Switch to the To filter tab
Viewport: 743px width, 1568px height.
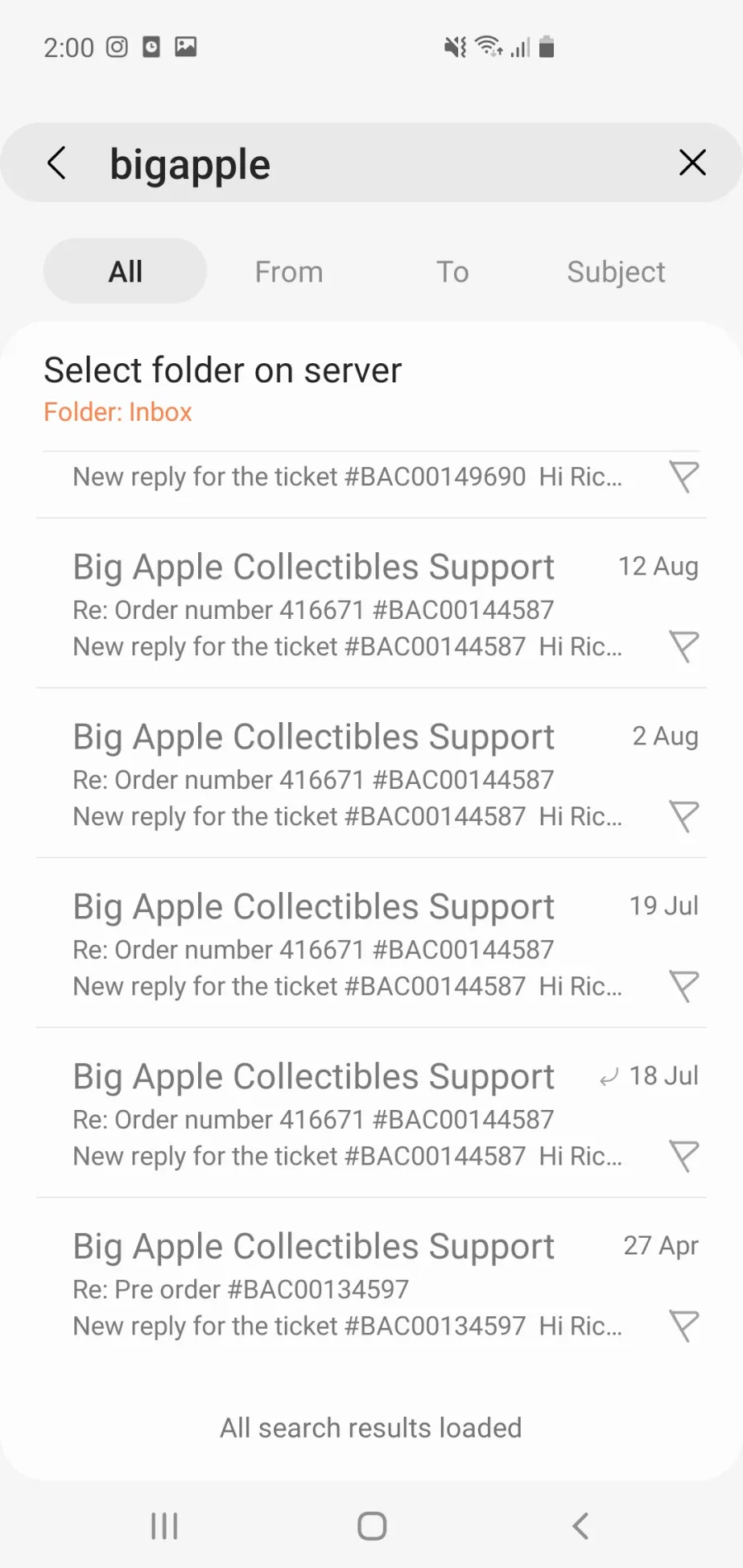(x=452, y=272)
